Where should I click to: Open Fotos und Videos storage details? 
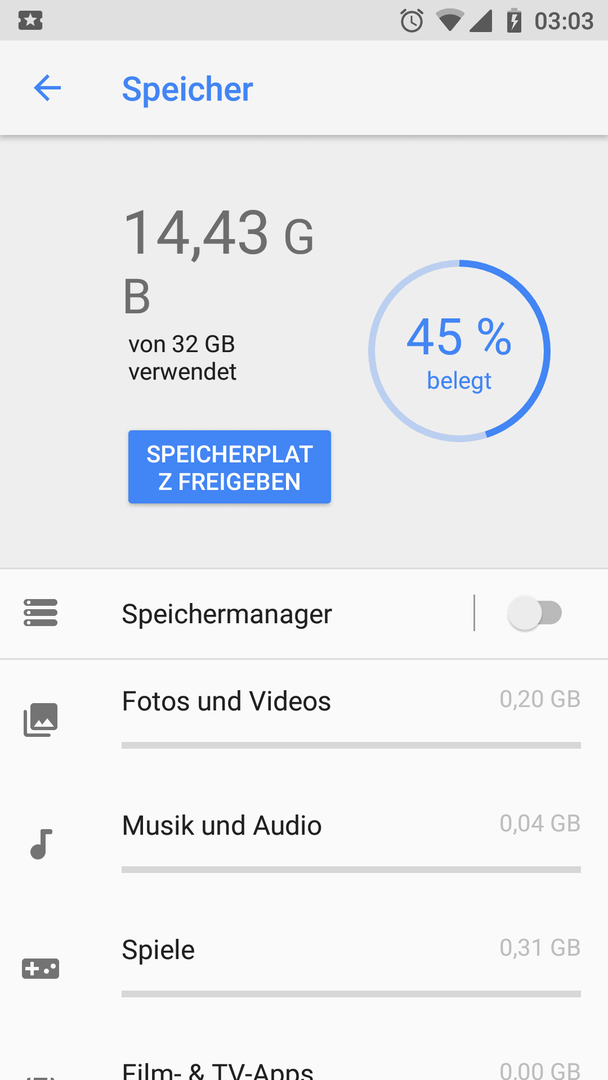tap(304, 721)
